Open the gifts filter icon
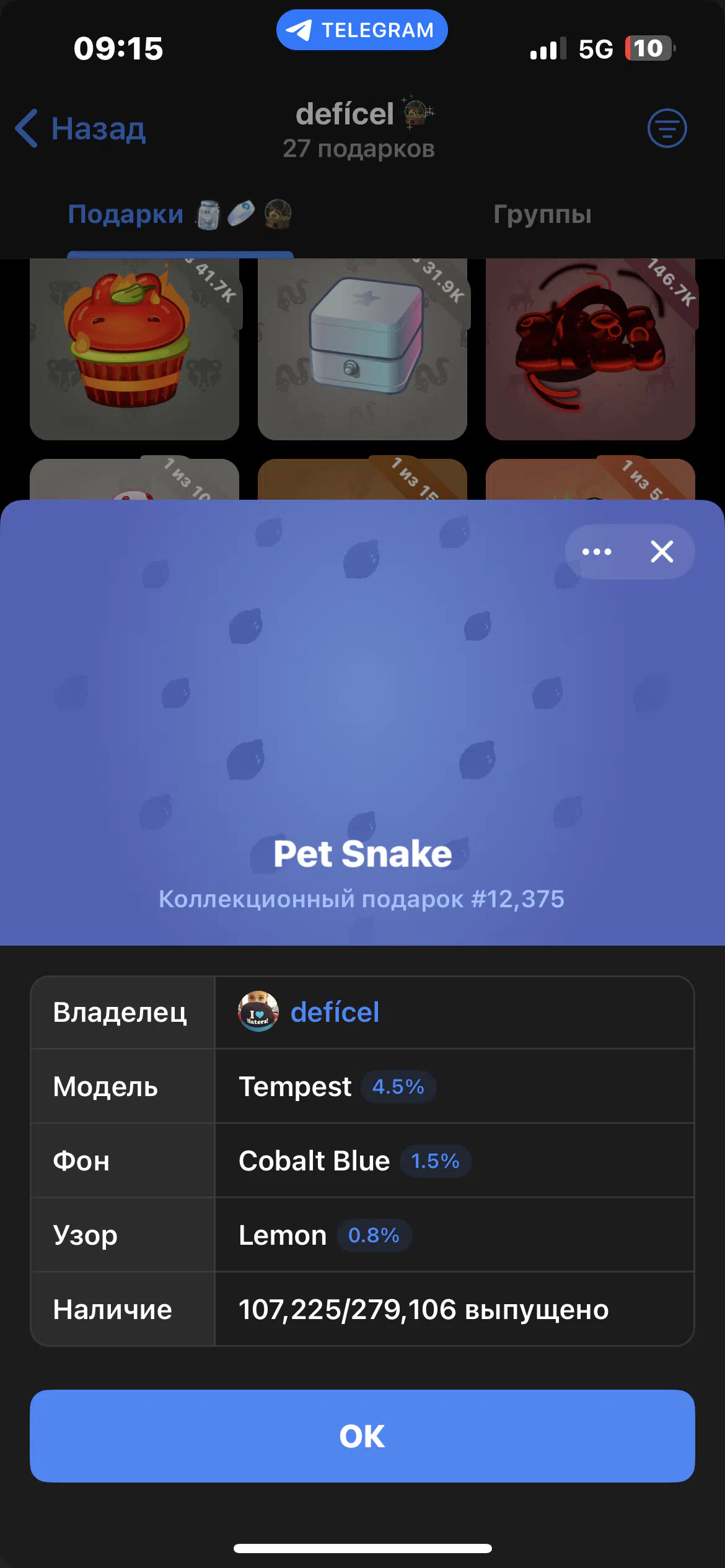This screenshot has height=1568, width=725. pos(667,128)
